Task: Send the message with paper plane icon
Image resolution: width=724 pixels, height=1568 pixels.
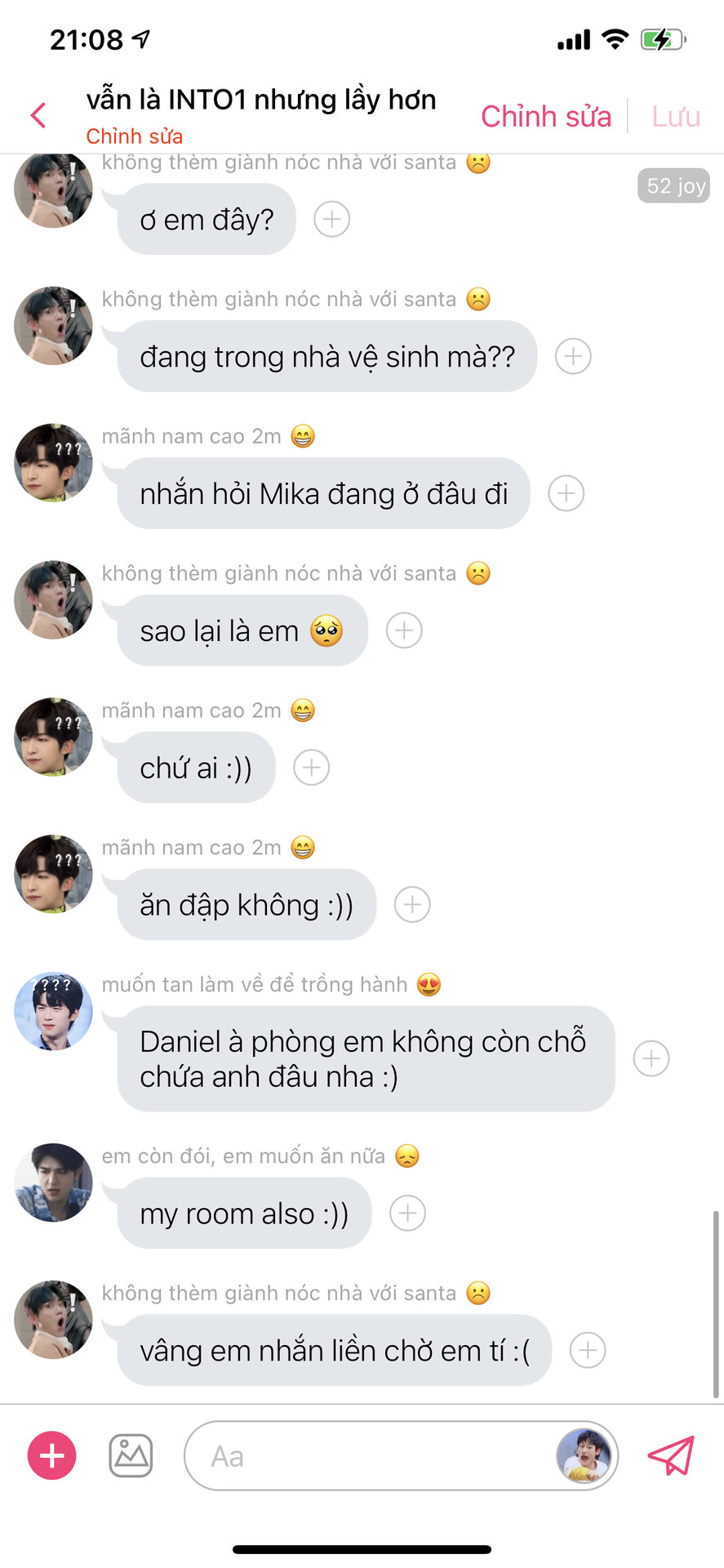Action: tap(671, 1455)
